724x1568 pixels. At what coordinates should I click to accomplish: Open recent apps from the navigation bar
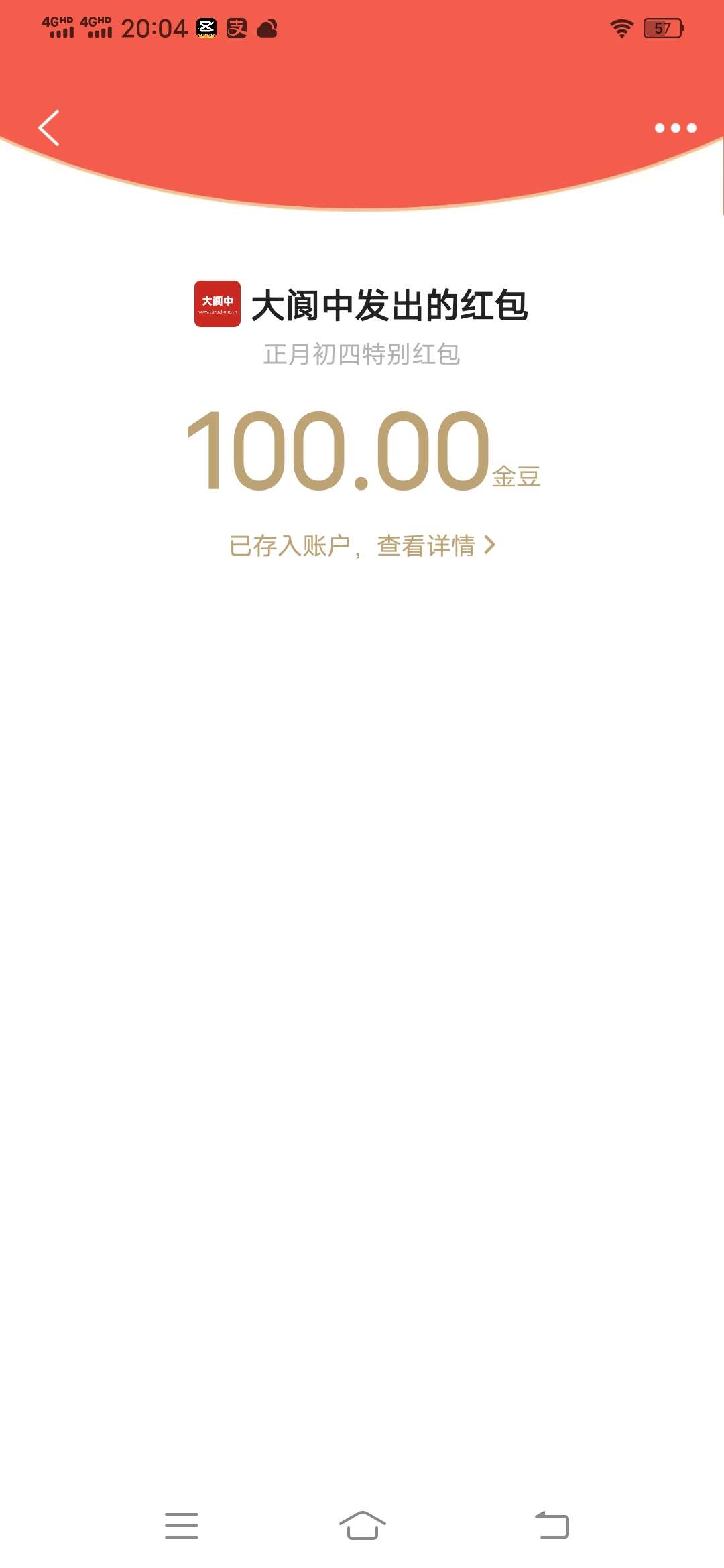click(x=182, y=1526)
